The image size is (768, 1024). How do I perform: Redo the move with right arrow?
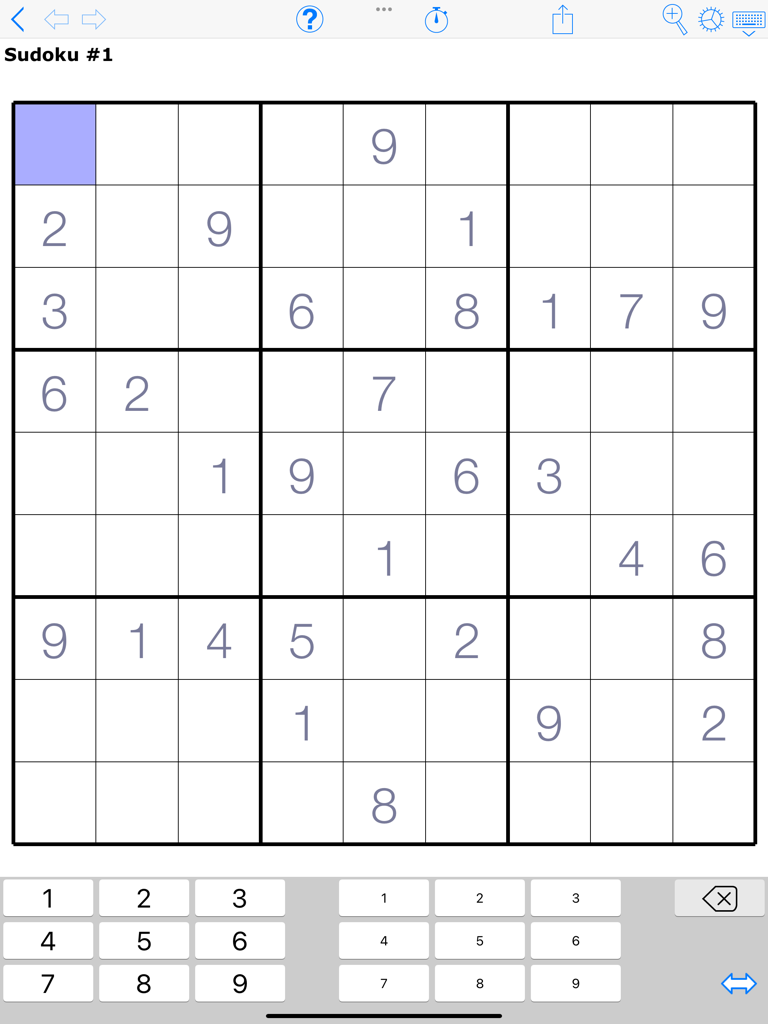point(94,19)
